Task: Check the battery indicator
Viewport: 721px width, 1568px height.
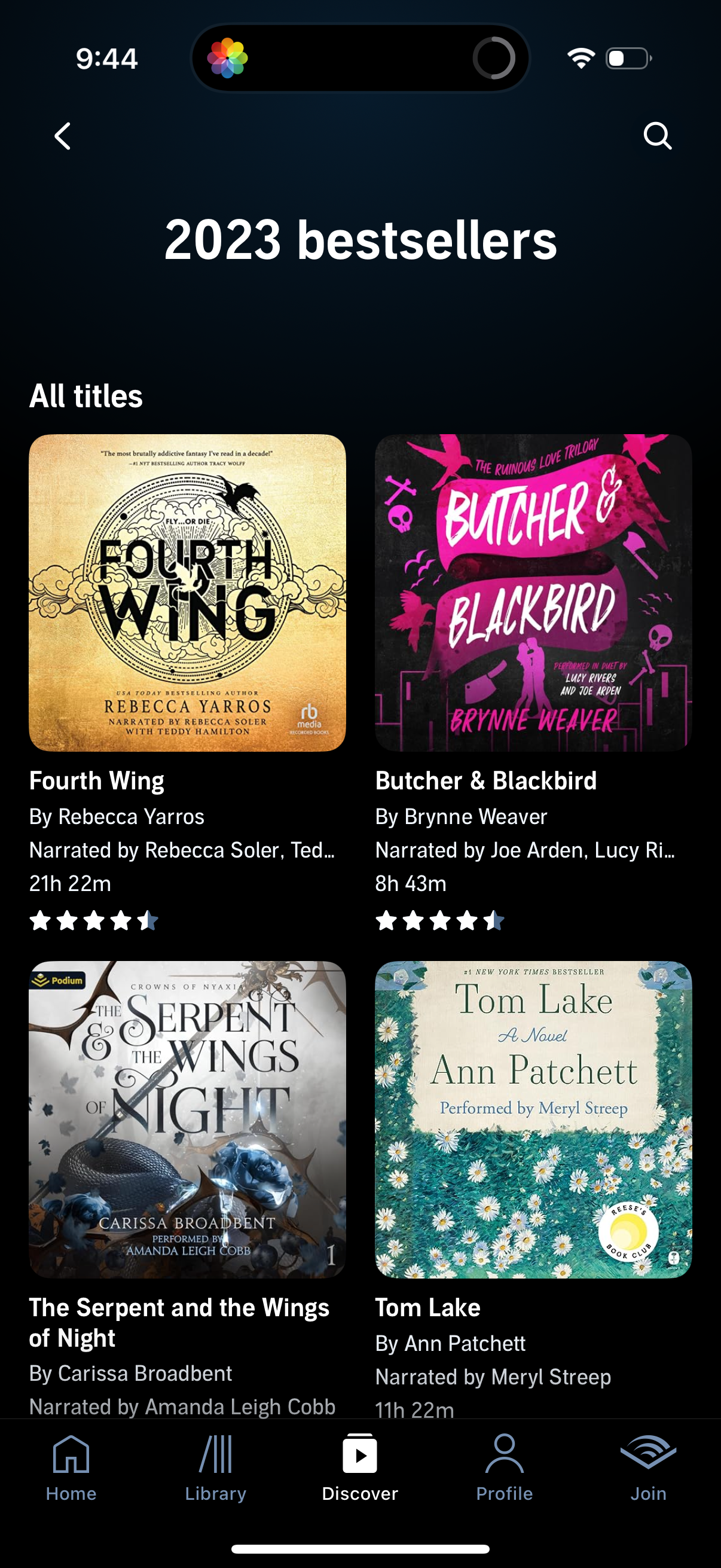Action: click(x=627, y=59)
